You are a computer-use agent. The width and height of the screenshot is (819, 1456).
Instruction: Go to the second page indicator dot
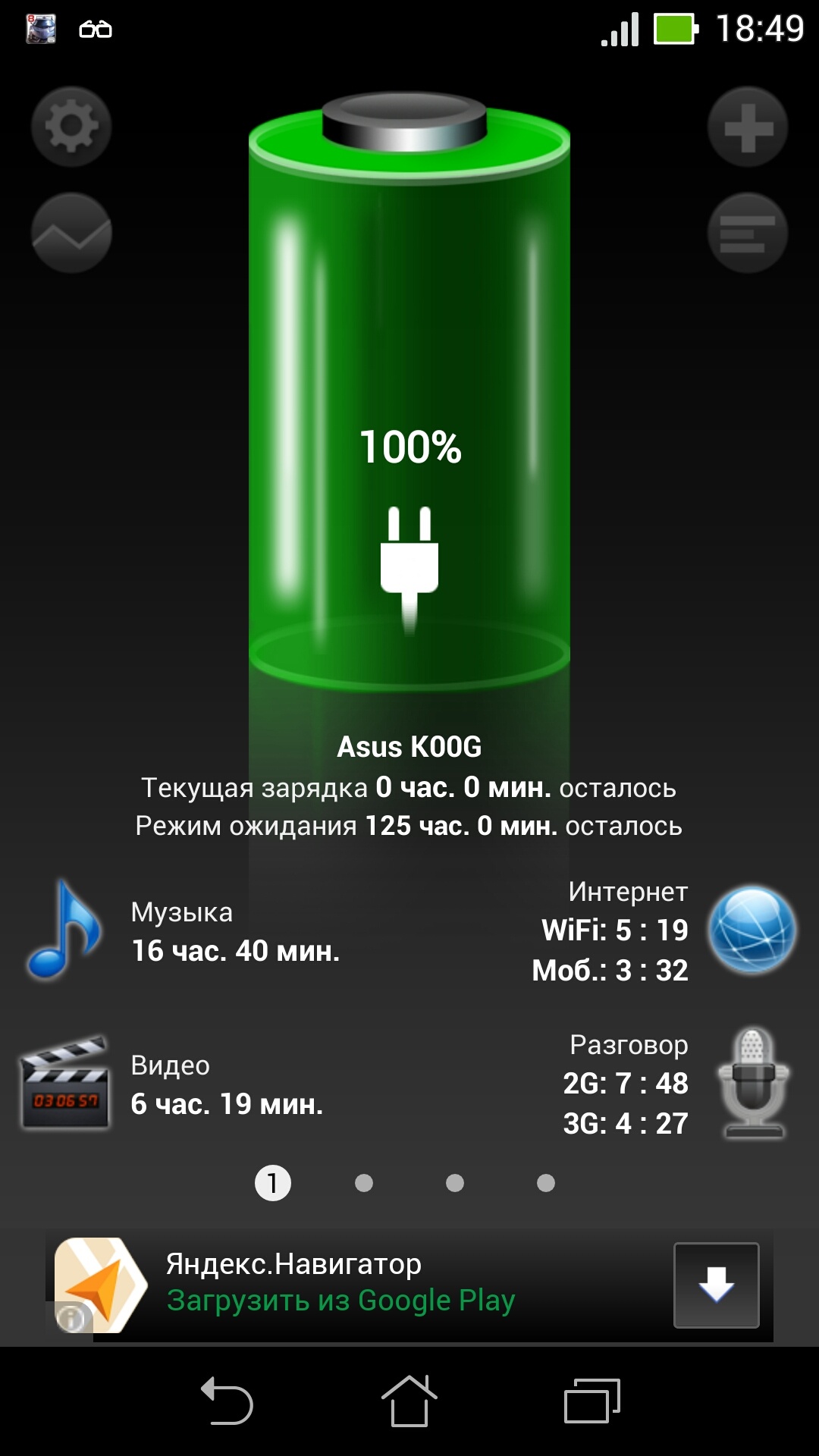point(364,1183)
